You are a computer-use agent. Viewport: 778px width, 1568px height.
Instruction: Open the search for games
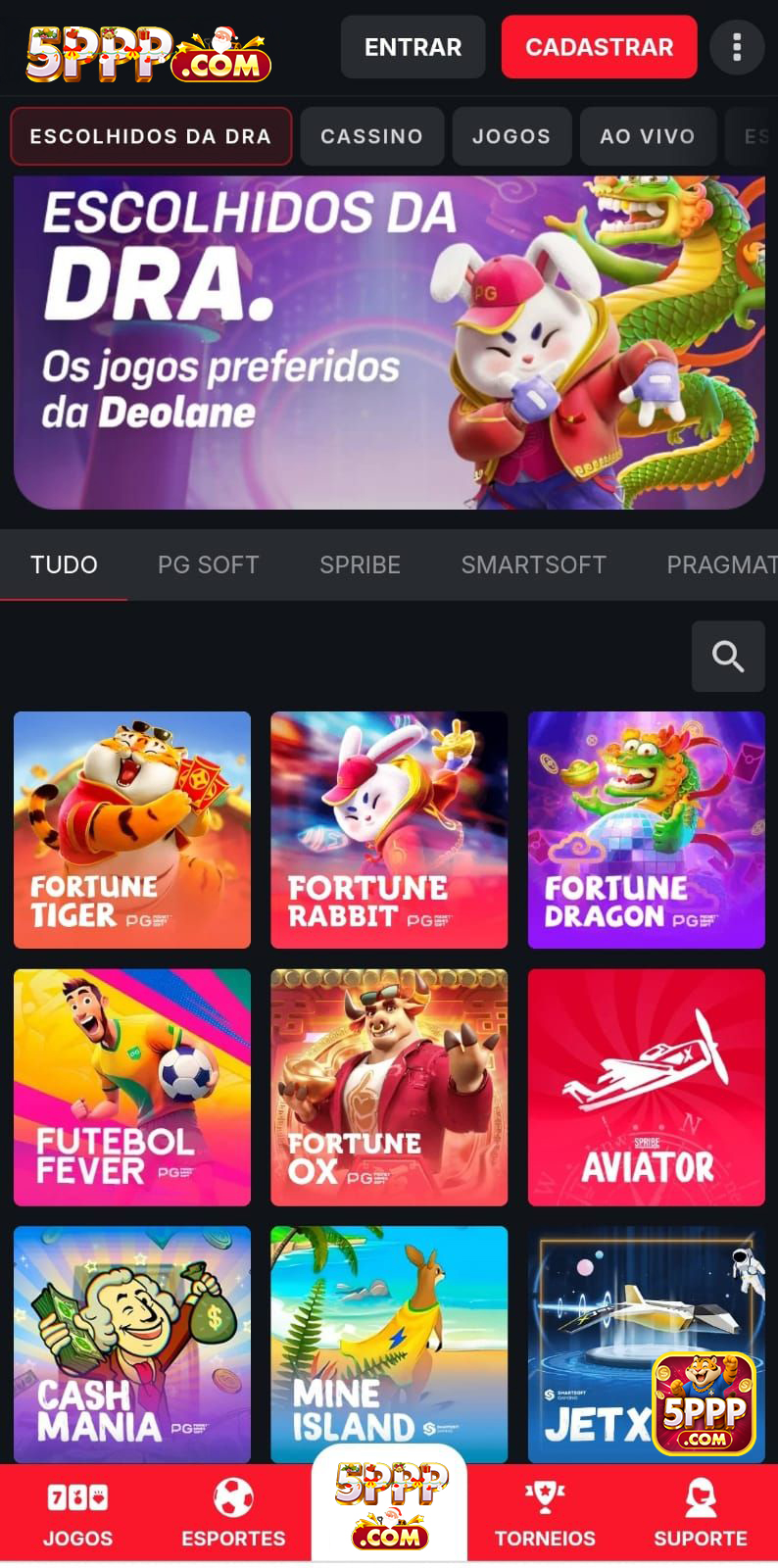pos(728,656)
